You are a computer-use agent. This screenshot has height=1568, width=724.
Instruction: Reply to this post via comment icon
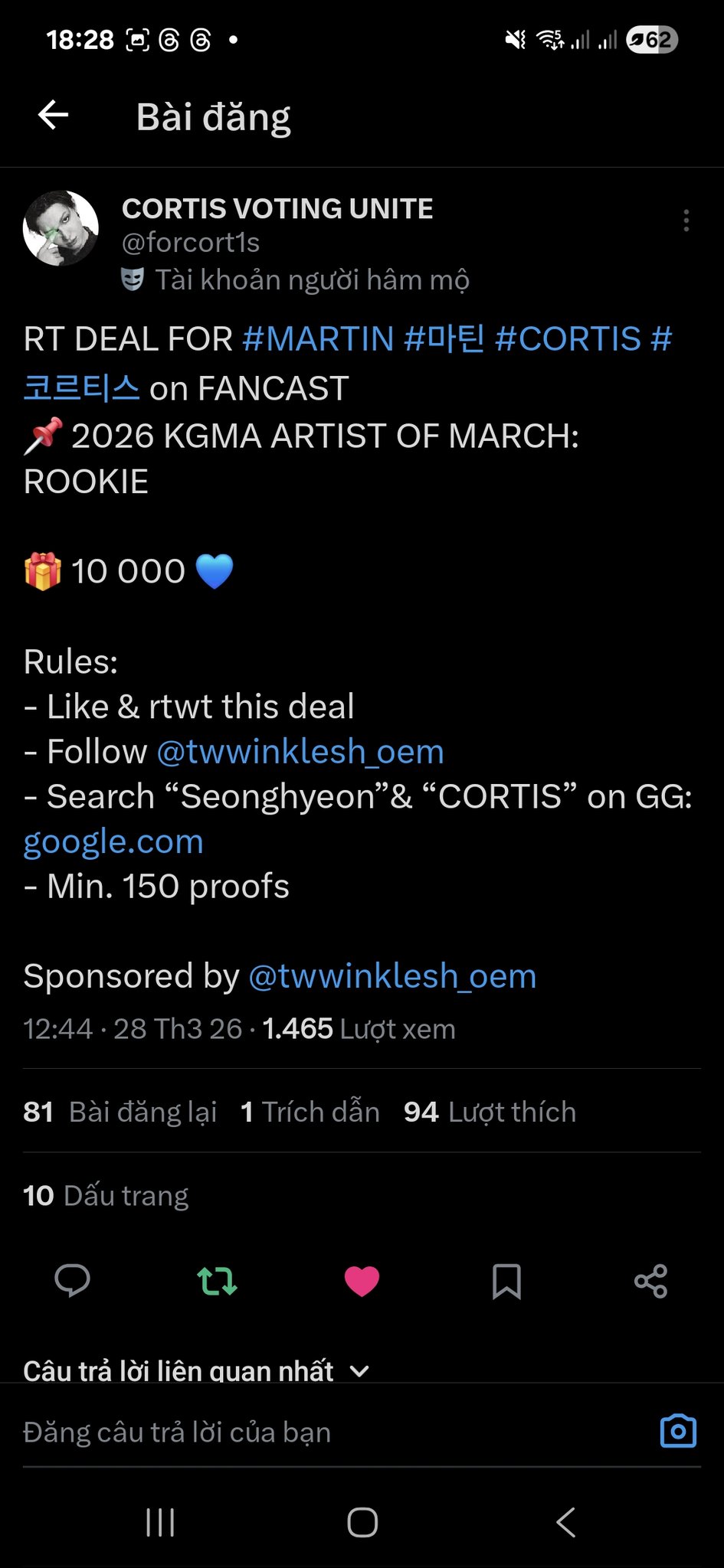pyautogui.click(x=73, y=1281)
